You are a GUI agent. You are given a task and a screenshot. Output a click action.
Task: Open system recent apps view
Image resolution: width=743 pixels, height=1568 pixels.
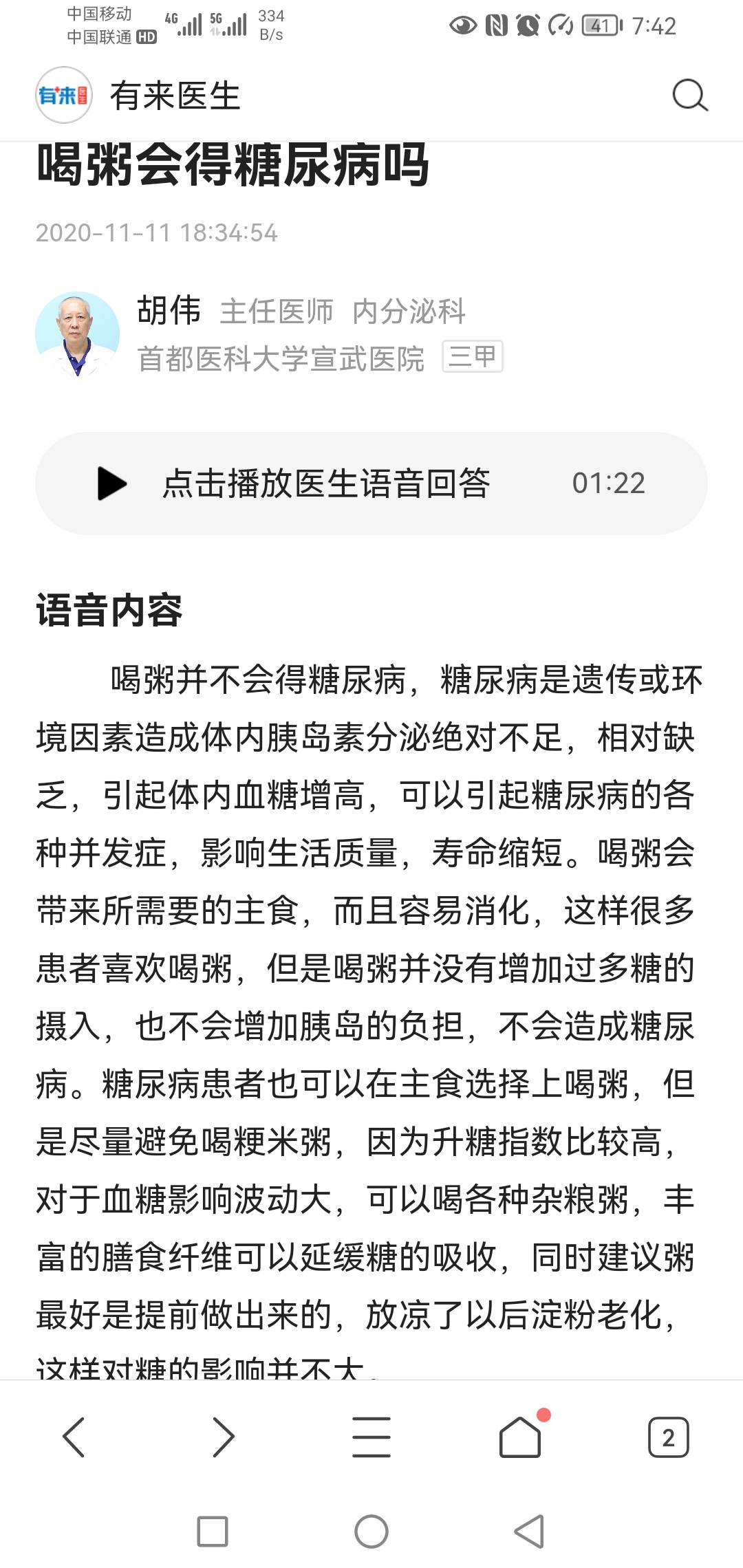pyautogui.click(x=213, y=1532)
